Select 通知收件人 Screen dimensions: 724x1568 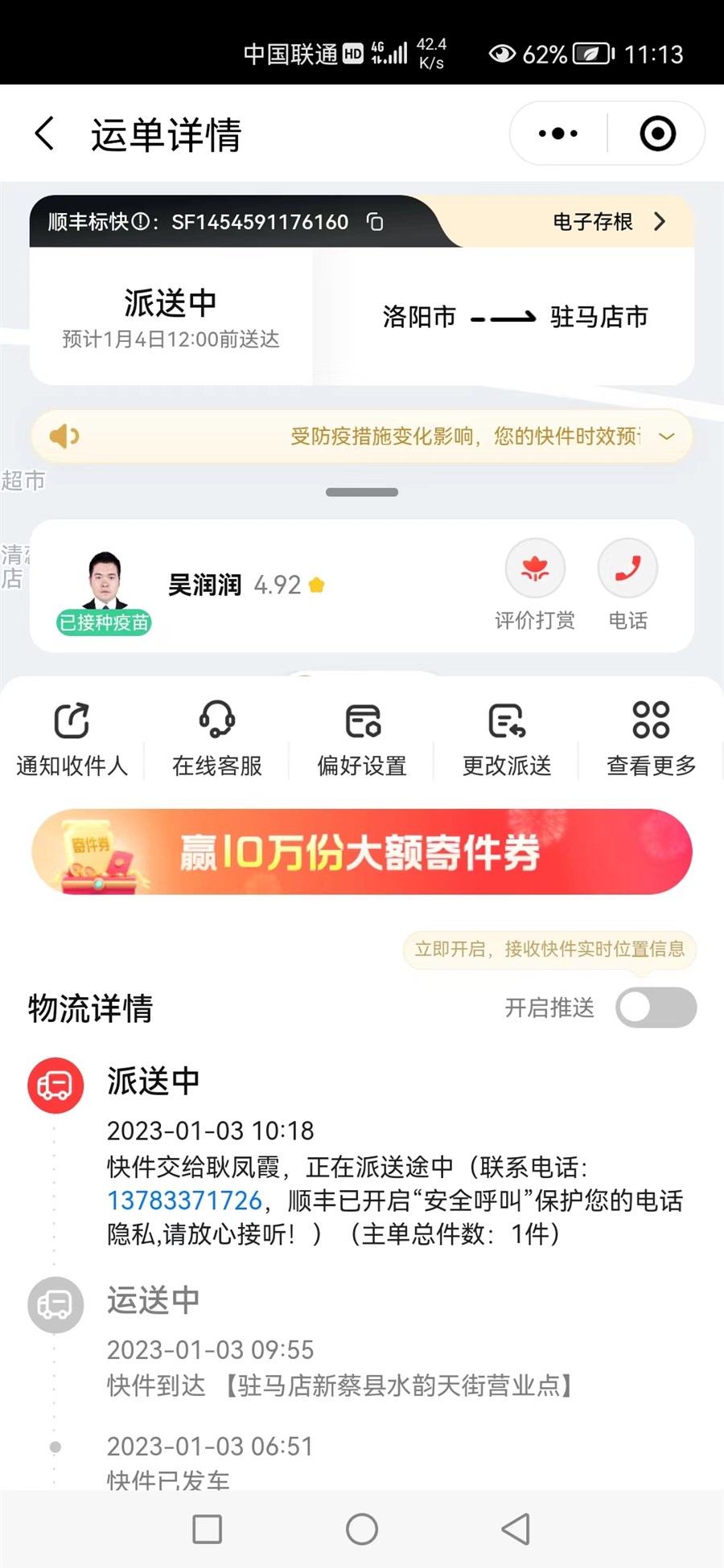pos(72,739)
